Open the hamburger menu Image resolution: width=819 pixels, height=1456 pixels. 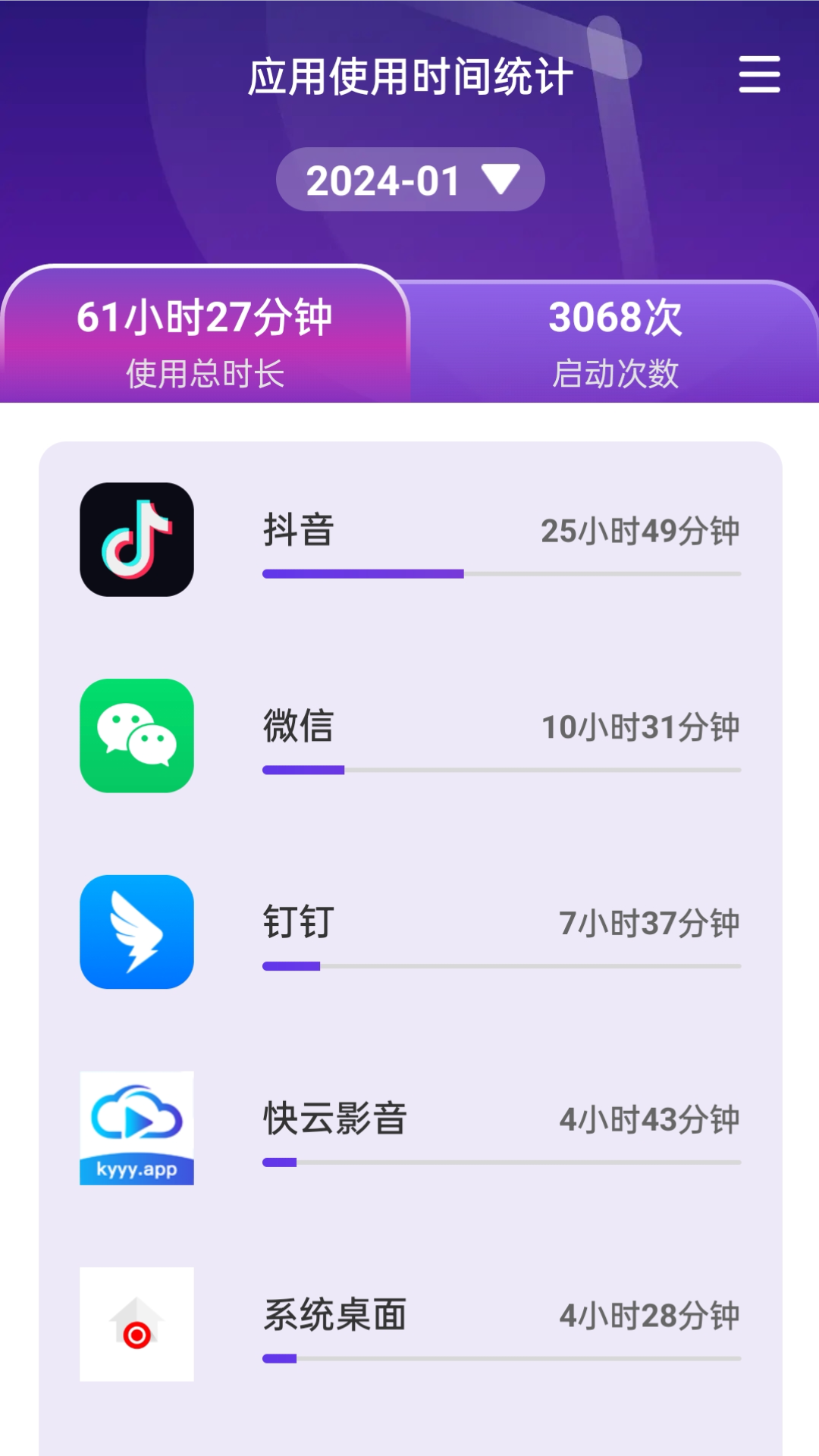759,74
